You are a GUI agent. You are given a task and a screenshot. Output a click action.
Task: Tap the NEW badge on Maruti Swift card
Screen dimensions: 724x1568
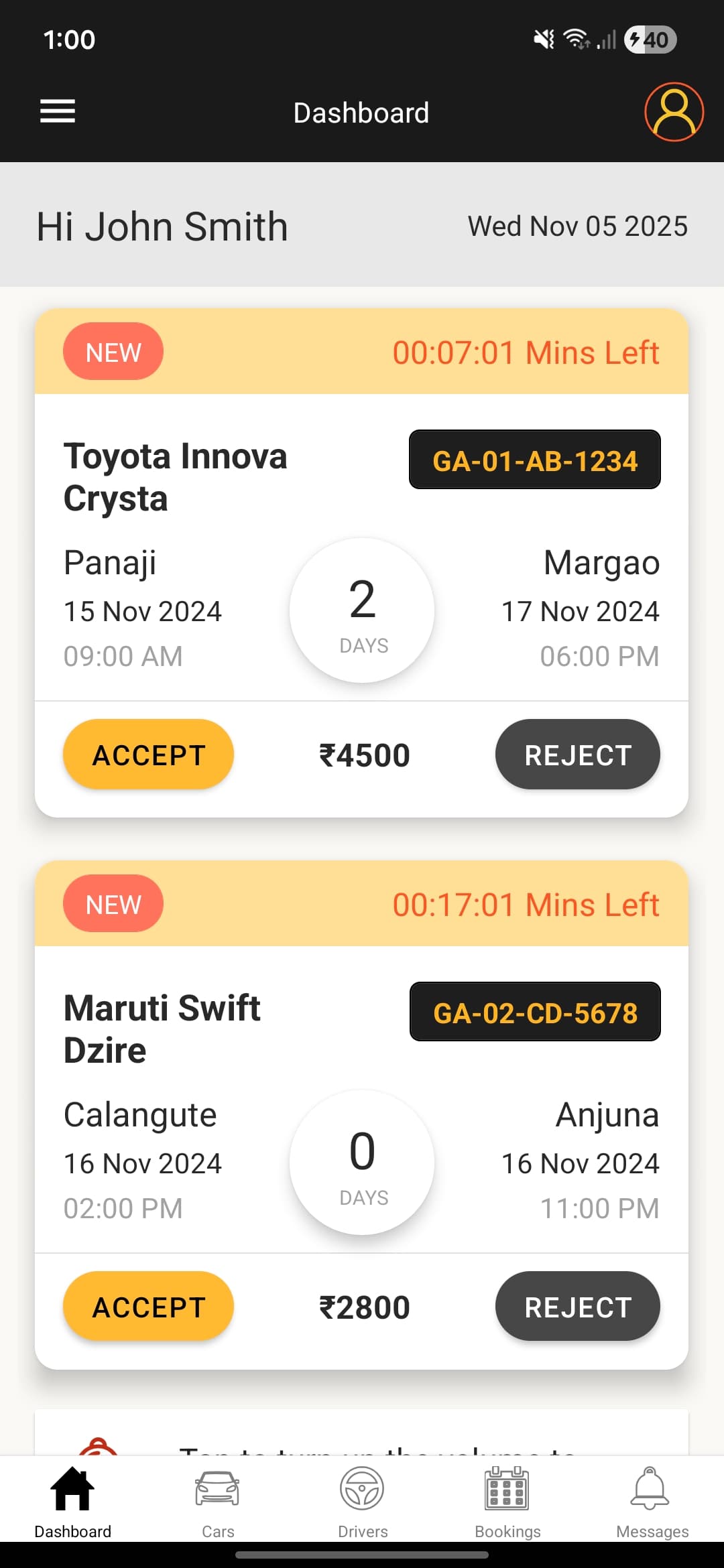click(x=113, y=903)
